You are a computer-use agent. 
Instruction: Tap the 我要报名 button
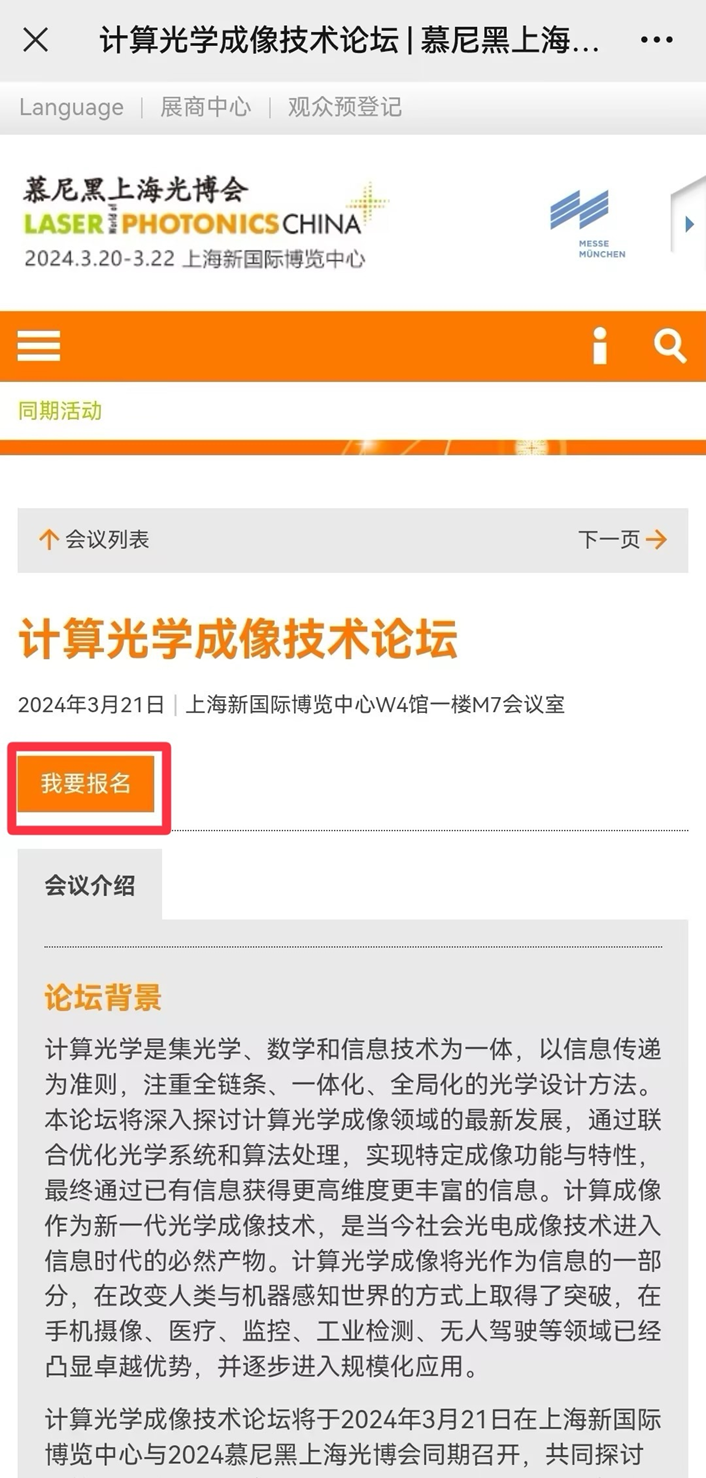pos(86,784)
